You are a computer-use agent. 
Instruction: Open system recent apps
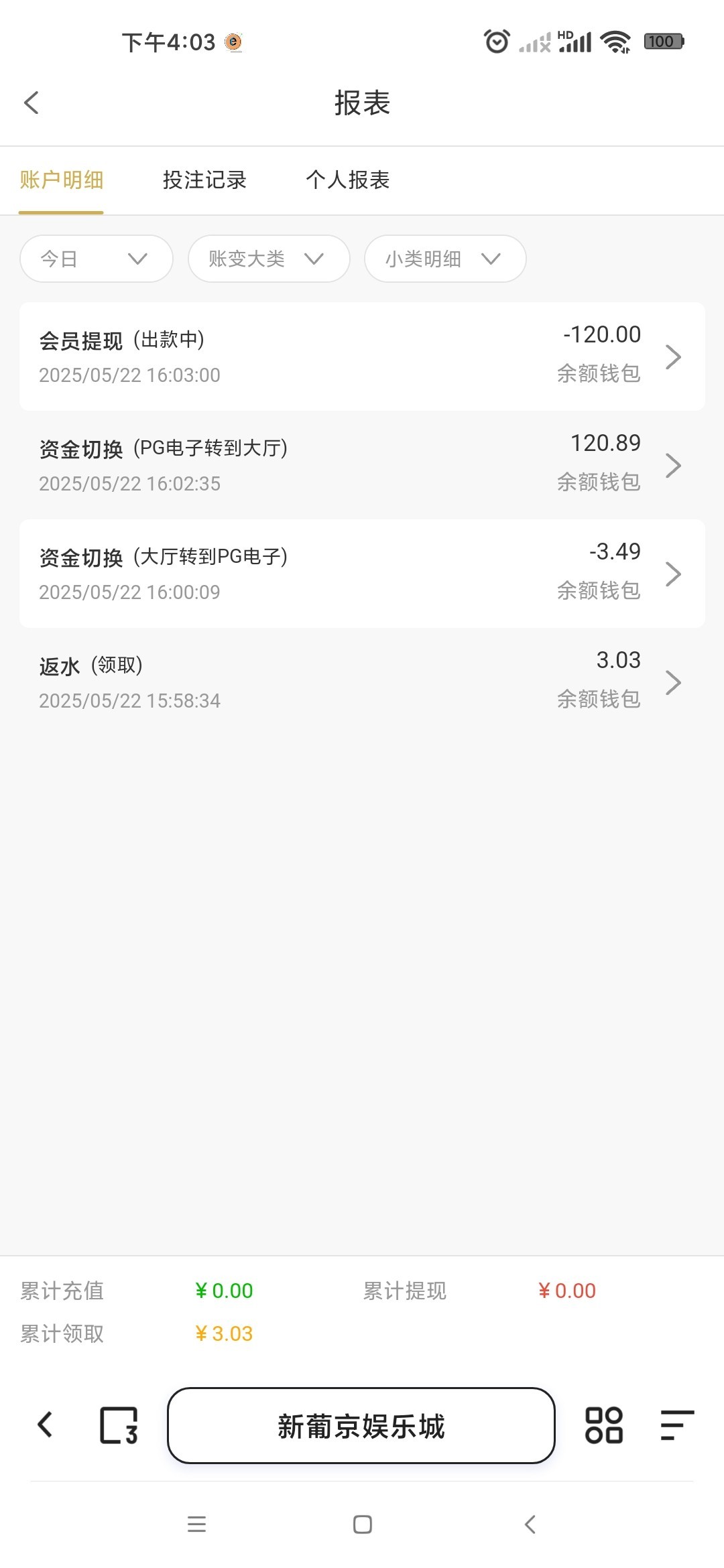pos(196,1524)
